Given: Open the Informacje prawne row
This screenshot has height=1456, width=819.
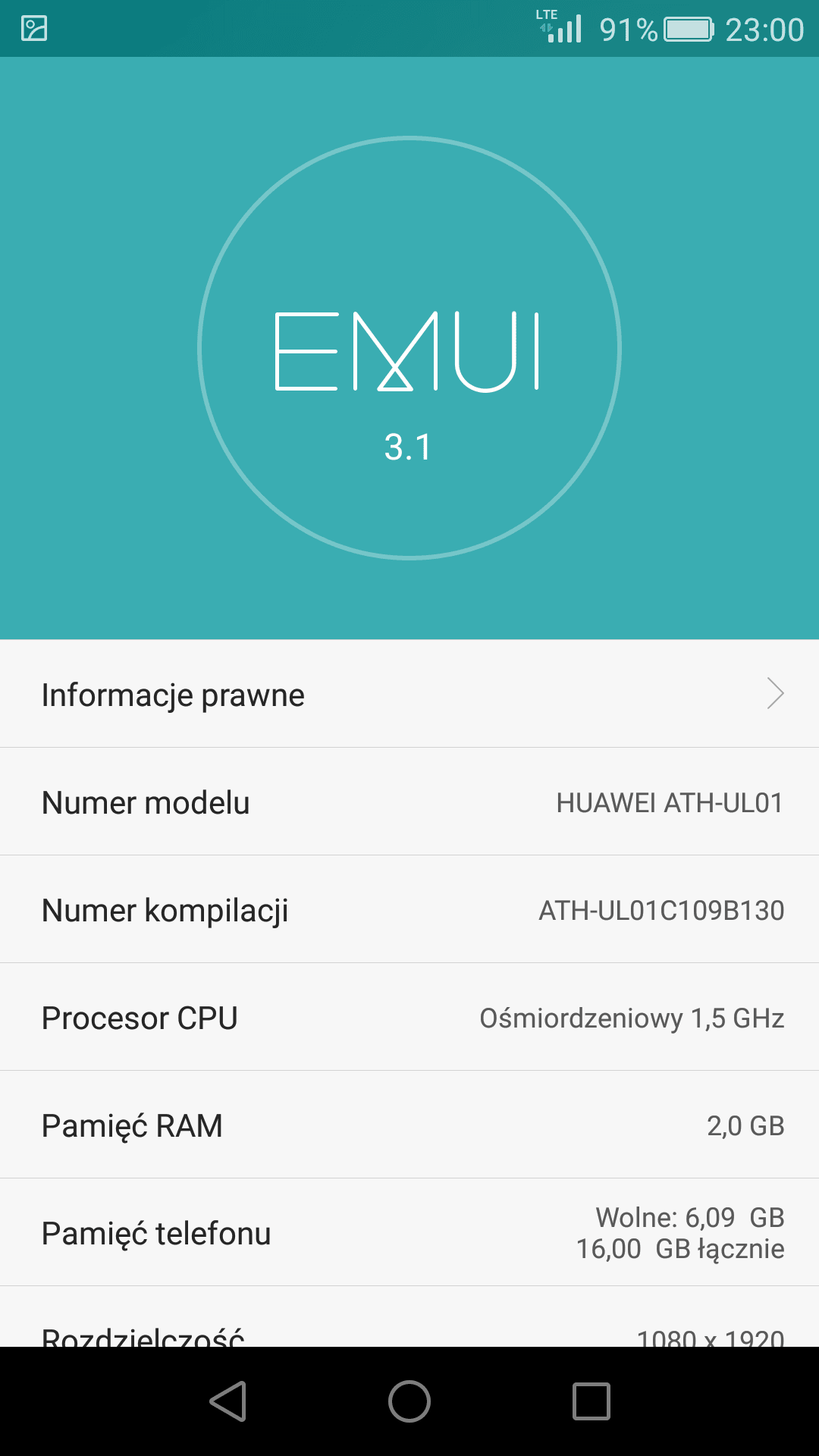Looking at the screenshot, I should click(x=409, y=694).
